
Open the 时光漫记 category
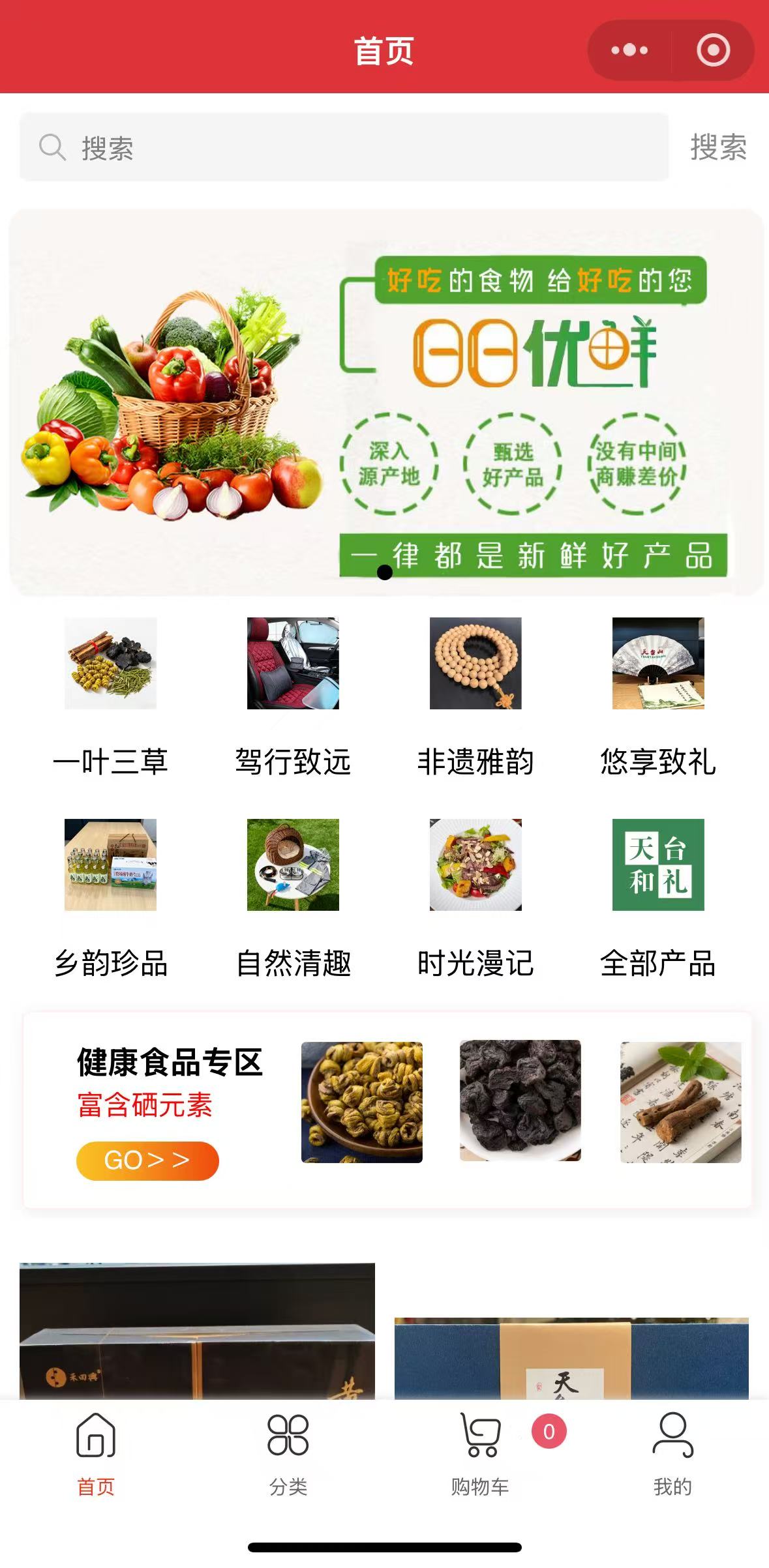pos(475,897)
